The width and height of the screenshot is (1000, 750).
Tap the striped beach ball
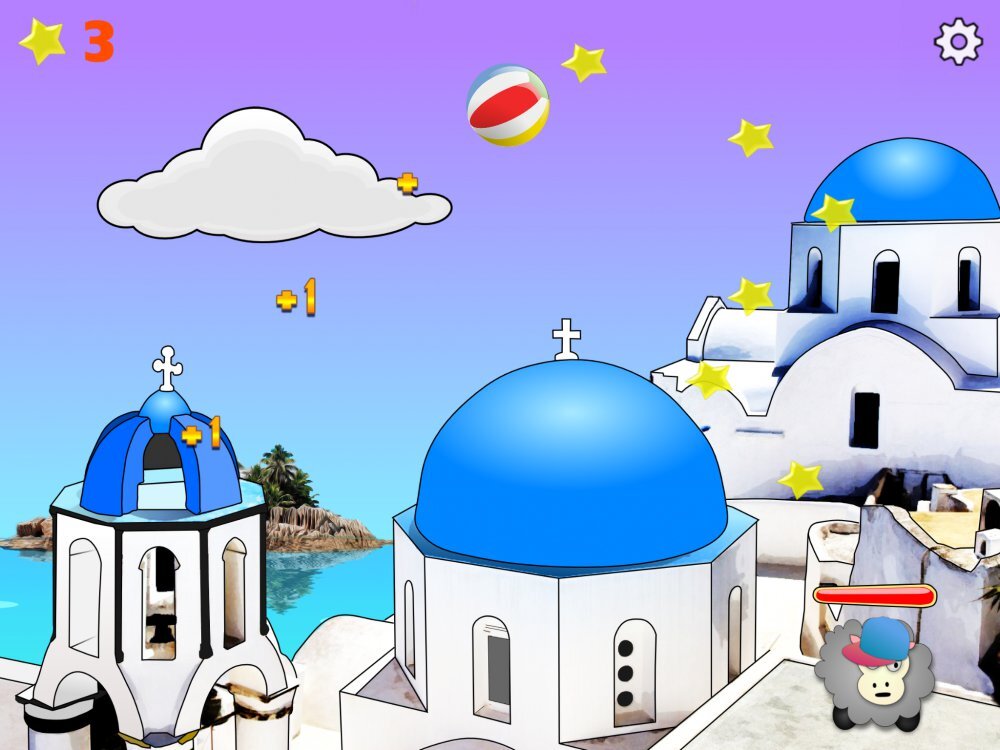coord(507,105)
